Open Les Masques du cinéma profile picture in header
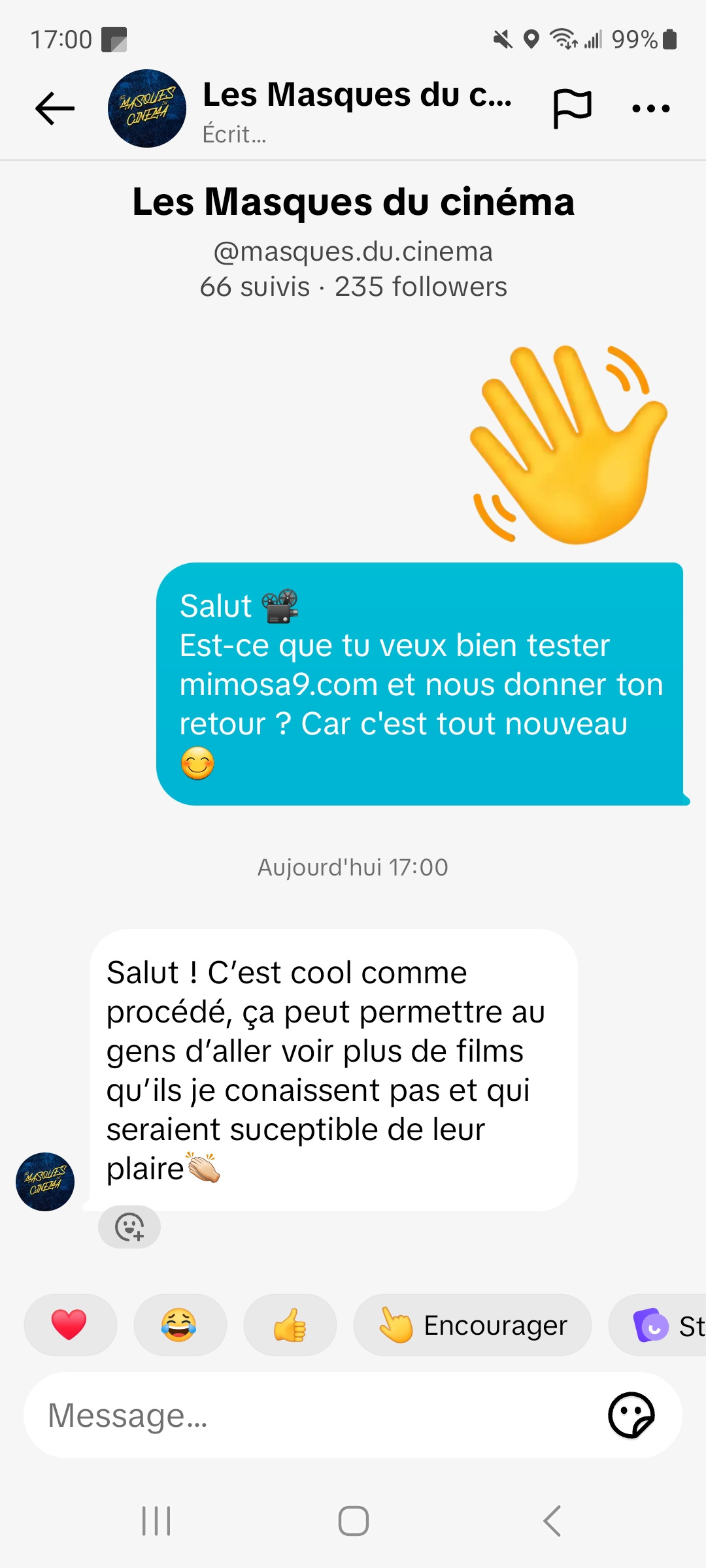This screenshot has height=1568, width=706. [x=147, y=108]
